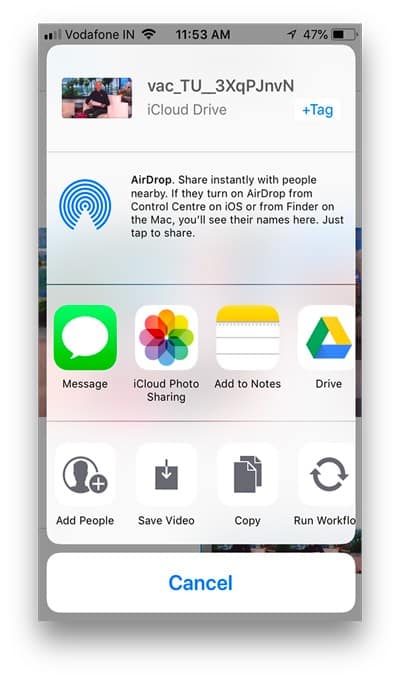Dismiss the share sheet with Cancel
The image size is (400, 680).
pyautogui.click(x=200, y=582)
